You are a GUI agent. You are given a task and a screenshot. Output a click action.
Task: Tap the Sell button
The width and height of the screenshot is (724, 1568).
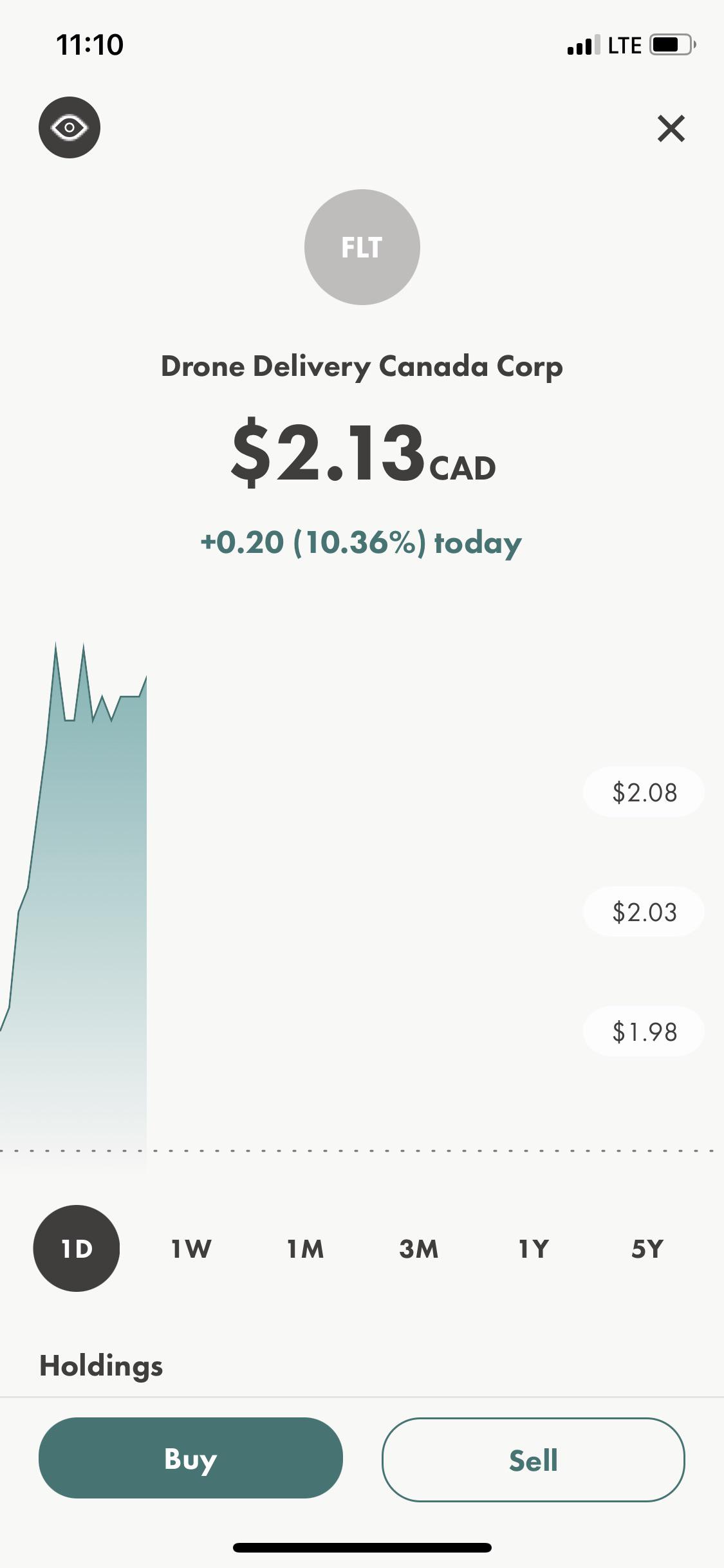point(534,1461)
